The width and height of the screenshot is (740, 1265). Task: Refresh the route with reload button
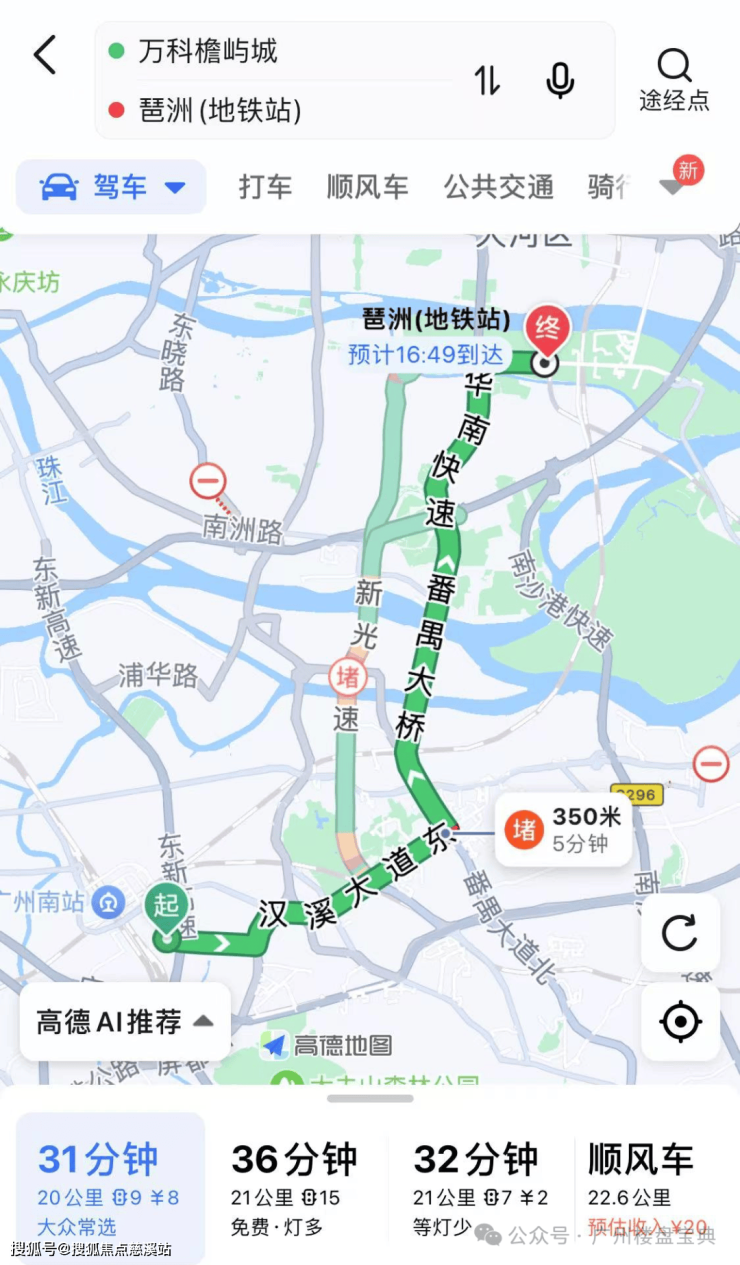point(680,933)
